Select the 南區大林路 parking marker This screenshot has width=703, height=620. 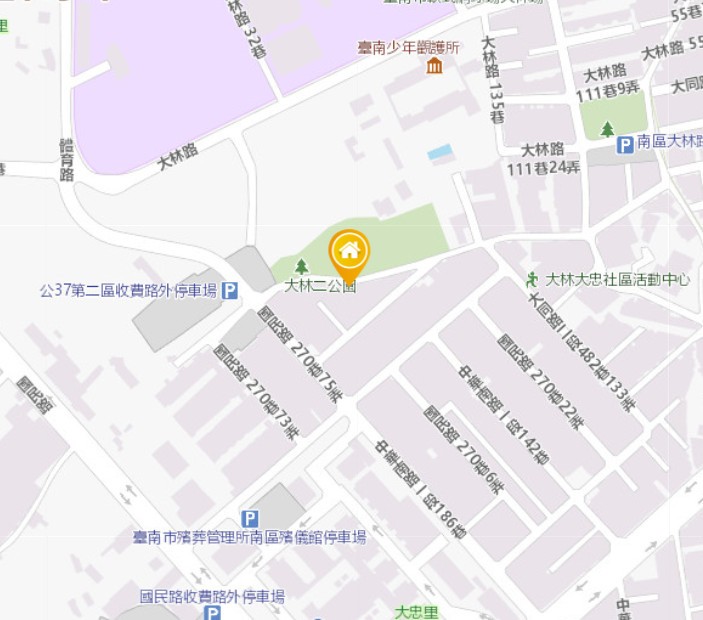tap(625, 145)
